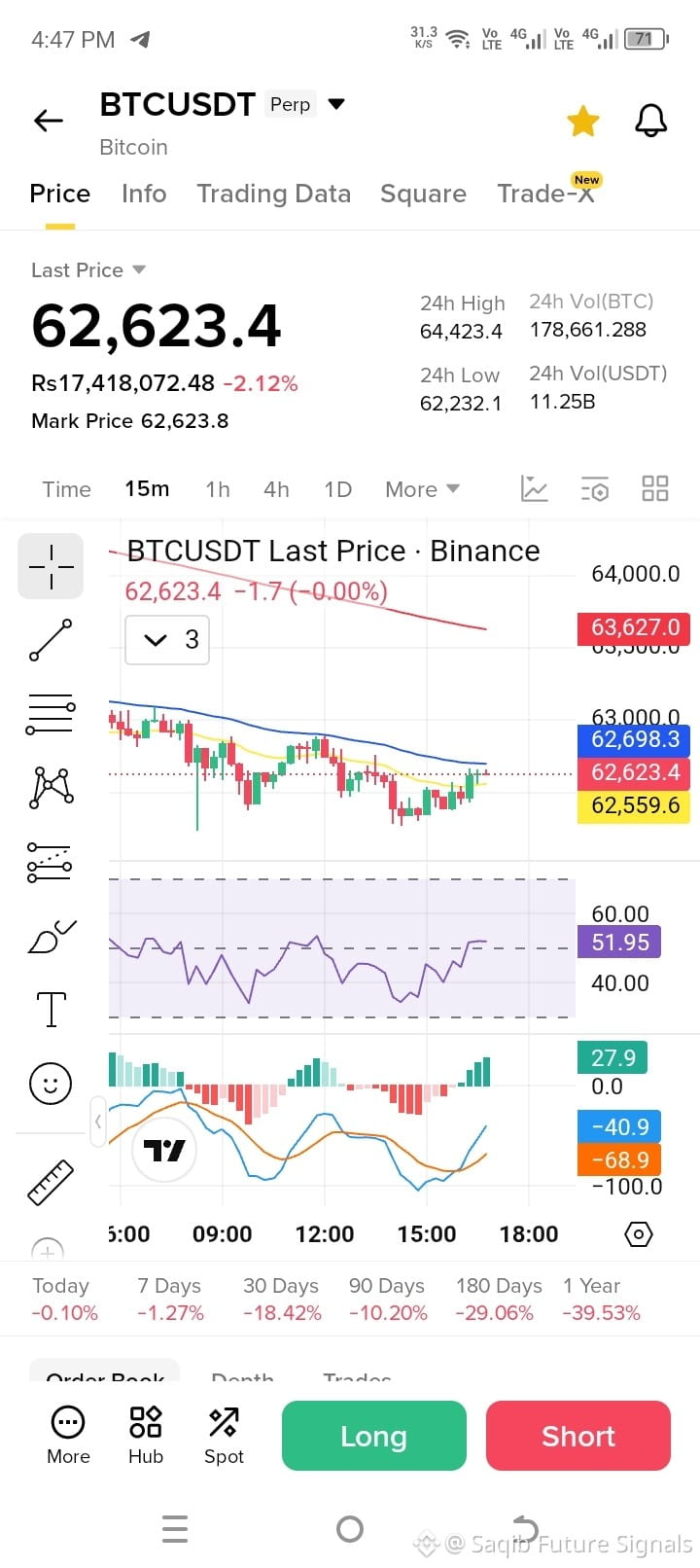Tap the Short button
700x1568 pixels.
coord(578,1436)
